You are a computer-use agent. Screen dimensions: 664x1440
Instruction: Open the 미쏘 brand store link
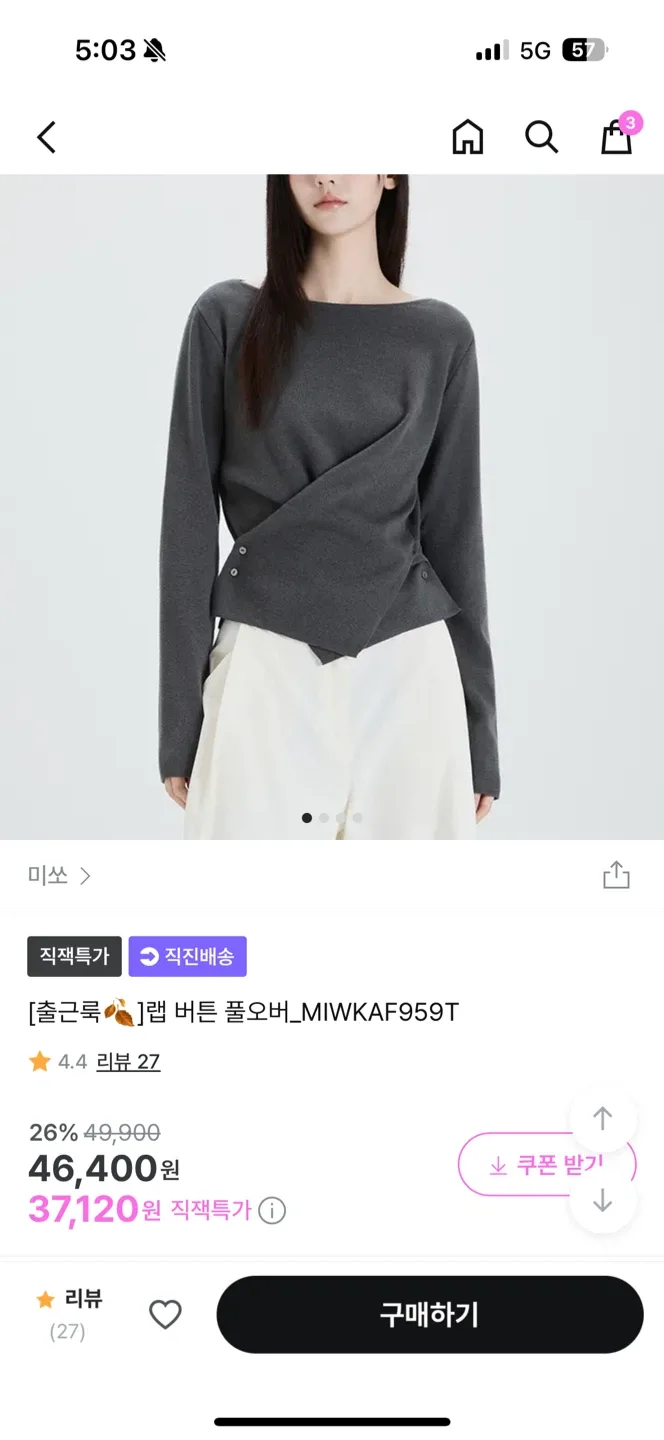click(59, 876)
